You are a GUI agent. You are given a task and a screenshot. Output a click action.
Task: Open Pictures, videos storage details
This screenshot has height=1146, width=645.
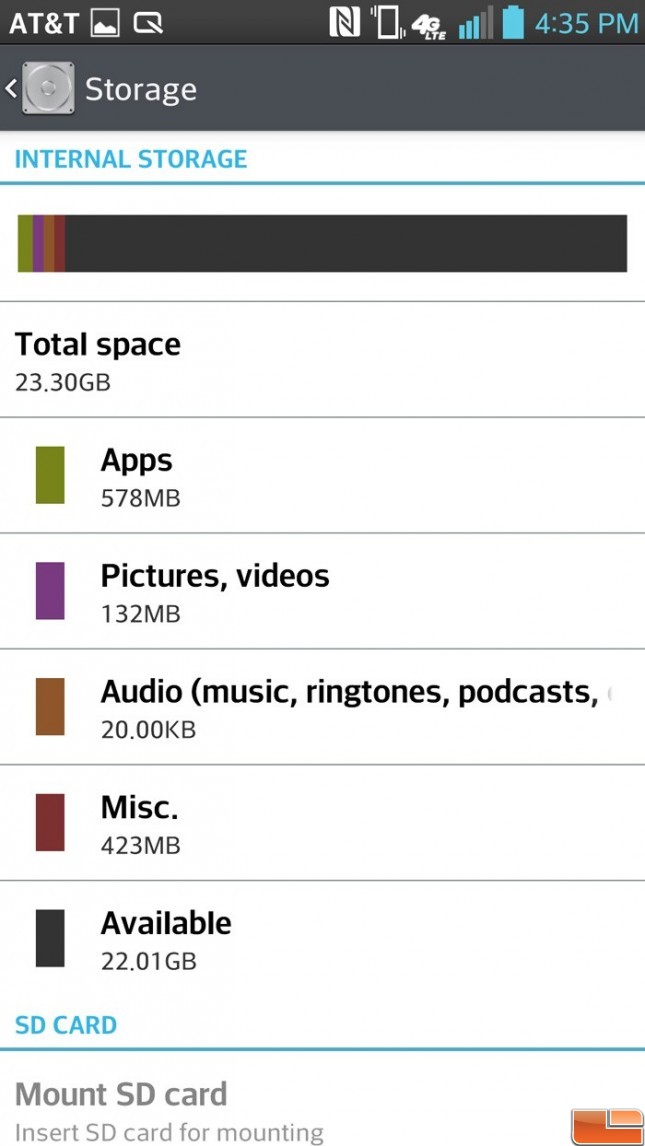322,591
